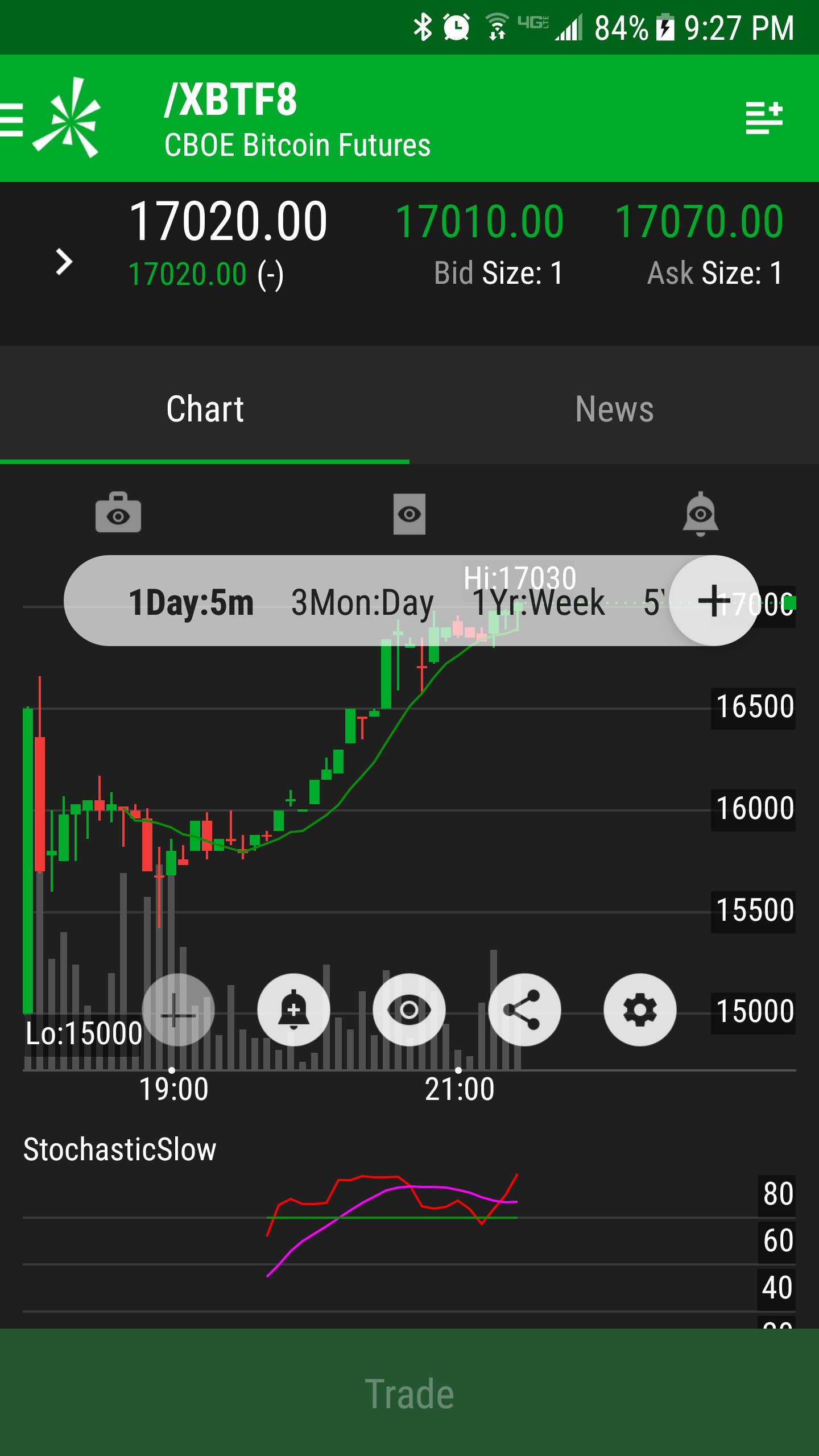
Task: Select the 1Day:5m chart timeframe
Action: click(x=191, y=602)
